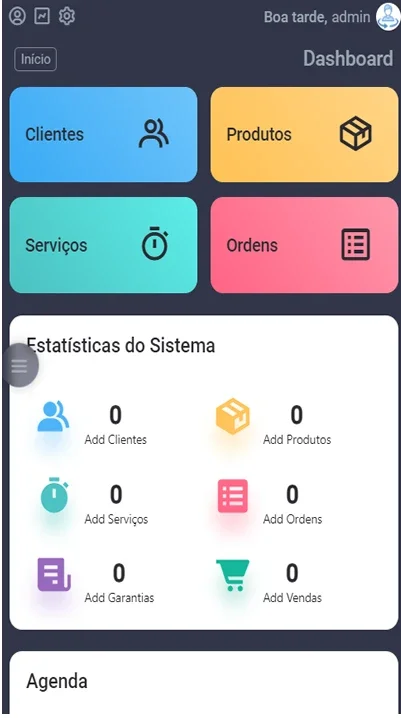Select Add Vendas in statistics
Viewport: 401px width, 718px height.
coord(292,598)
